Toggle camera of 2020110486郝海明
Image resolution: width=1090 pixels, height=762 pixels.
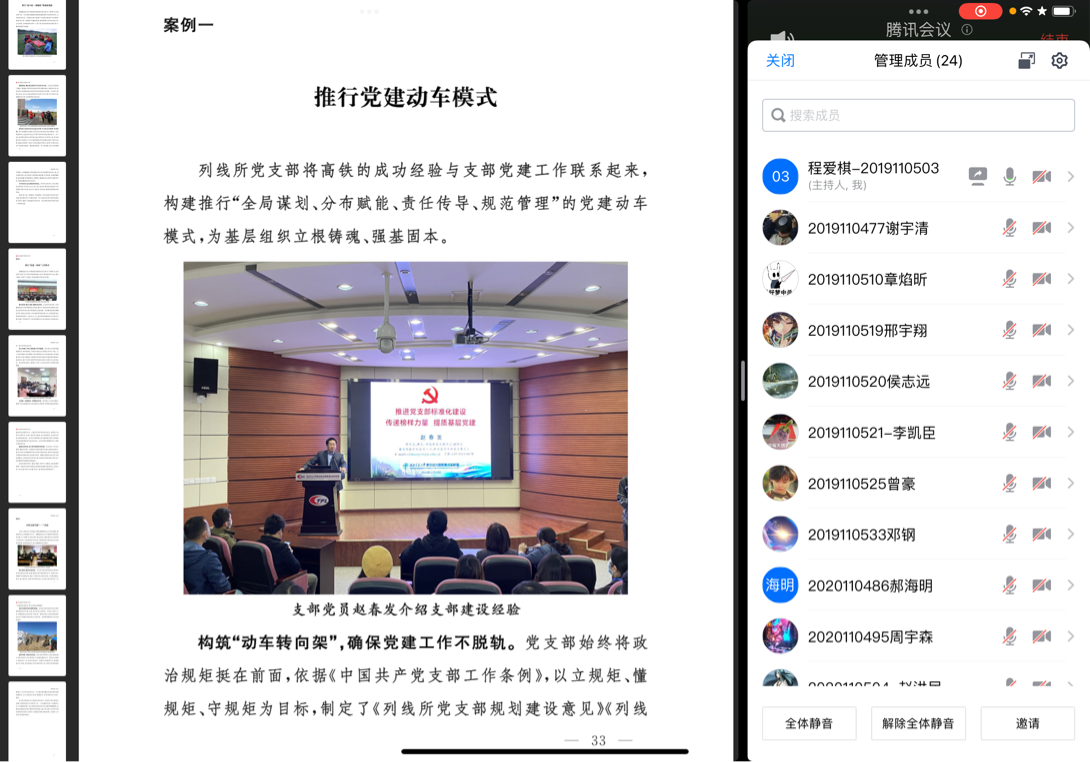(1041, 585)
